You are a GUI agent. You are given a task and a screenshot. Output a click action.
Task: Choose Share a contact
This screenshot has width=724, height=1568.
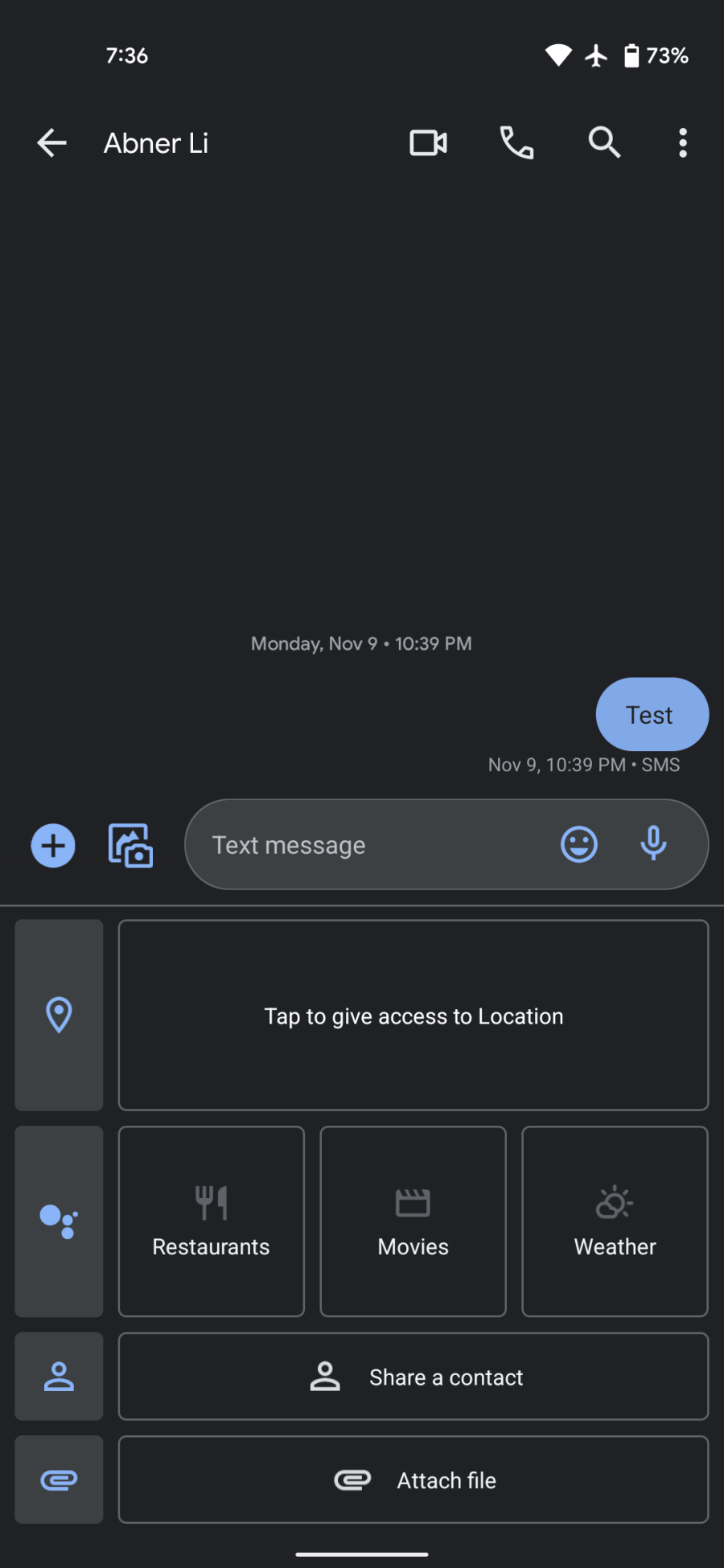tap(413, 1377)
